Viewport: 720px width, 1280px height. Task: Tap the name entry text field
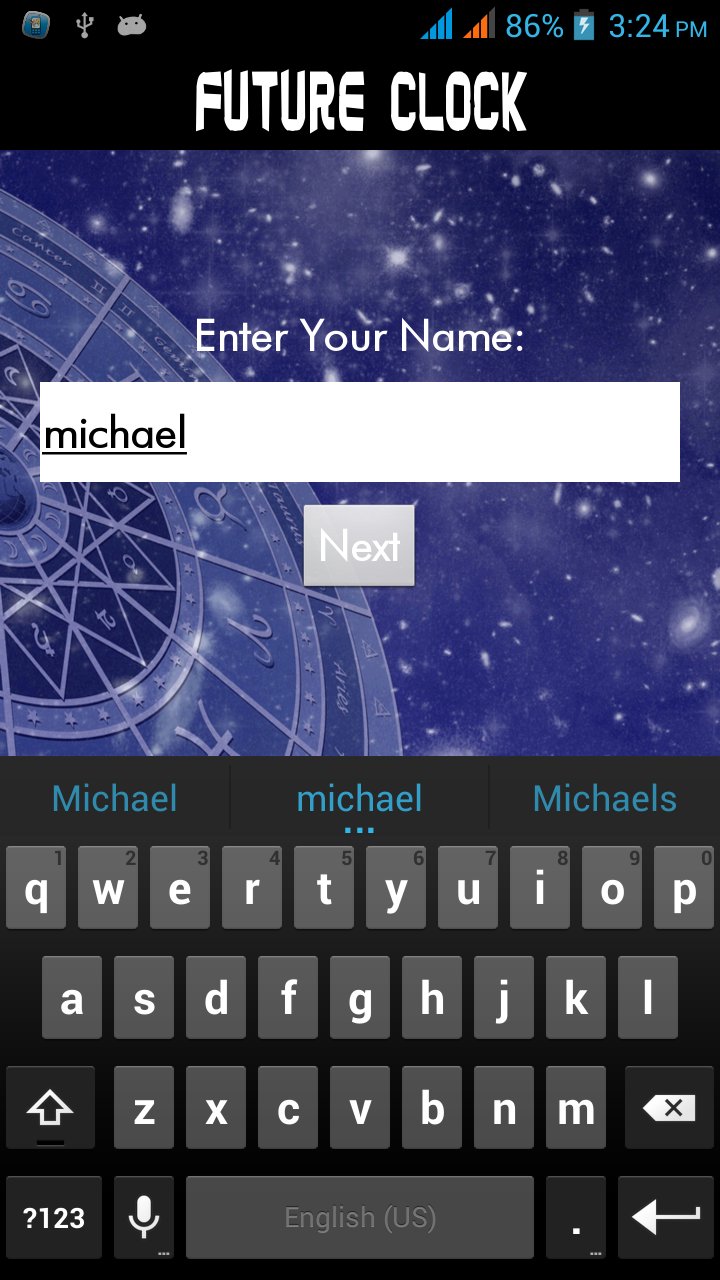pyautogui.click(x=359, y=431)
